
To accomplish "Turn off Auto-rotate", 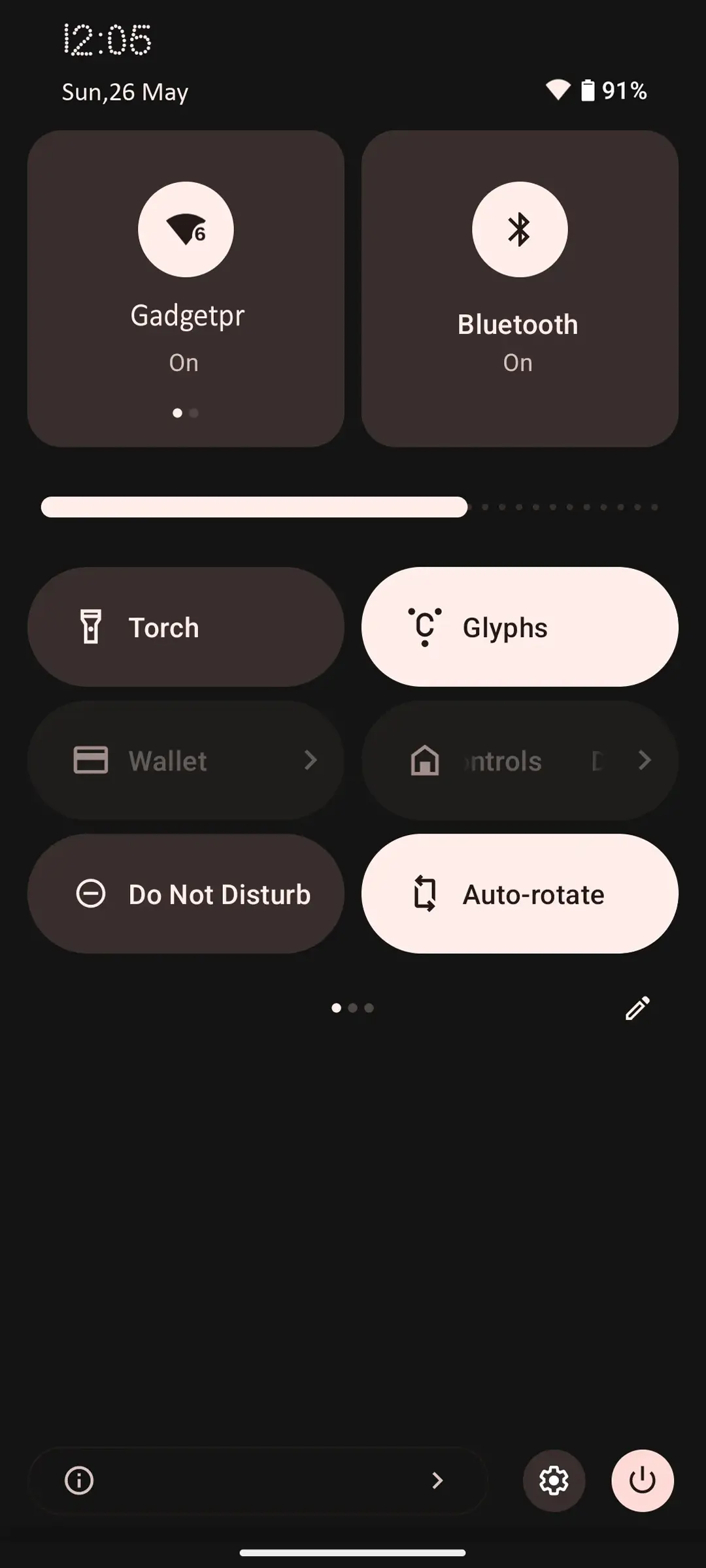I will pos(520,894).
